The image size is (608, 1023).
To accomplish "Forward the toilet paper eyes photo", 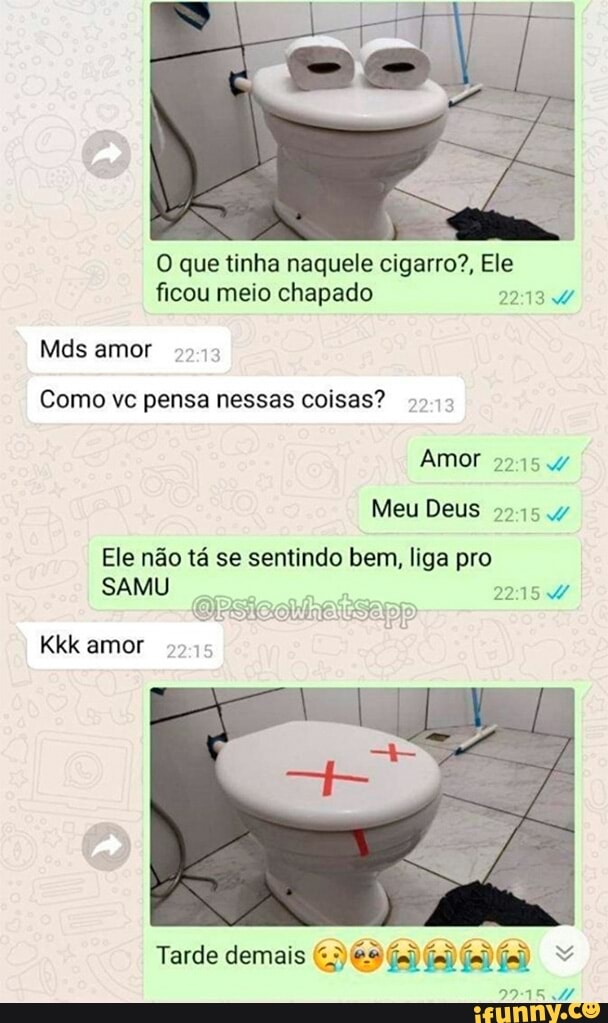I will point(106,156).
